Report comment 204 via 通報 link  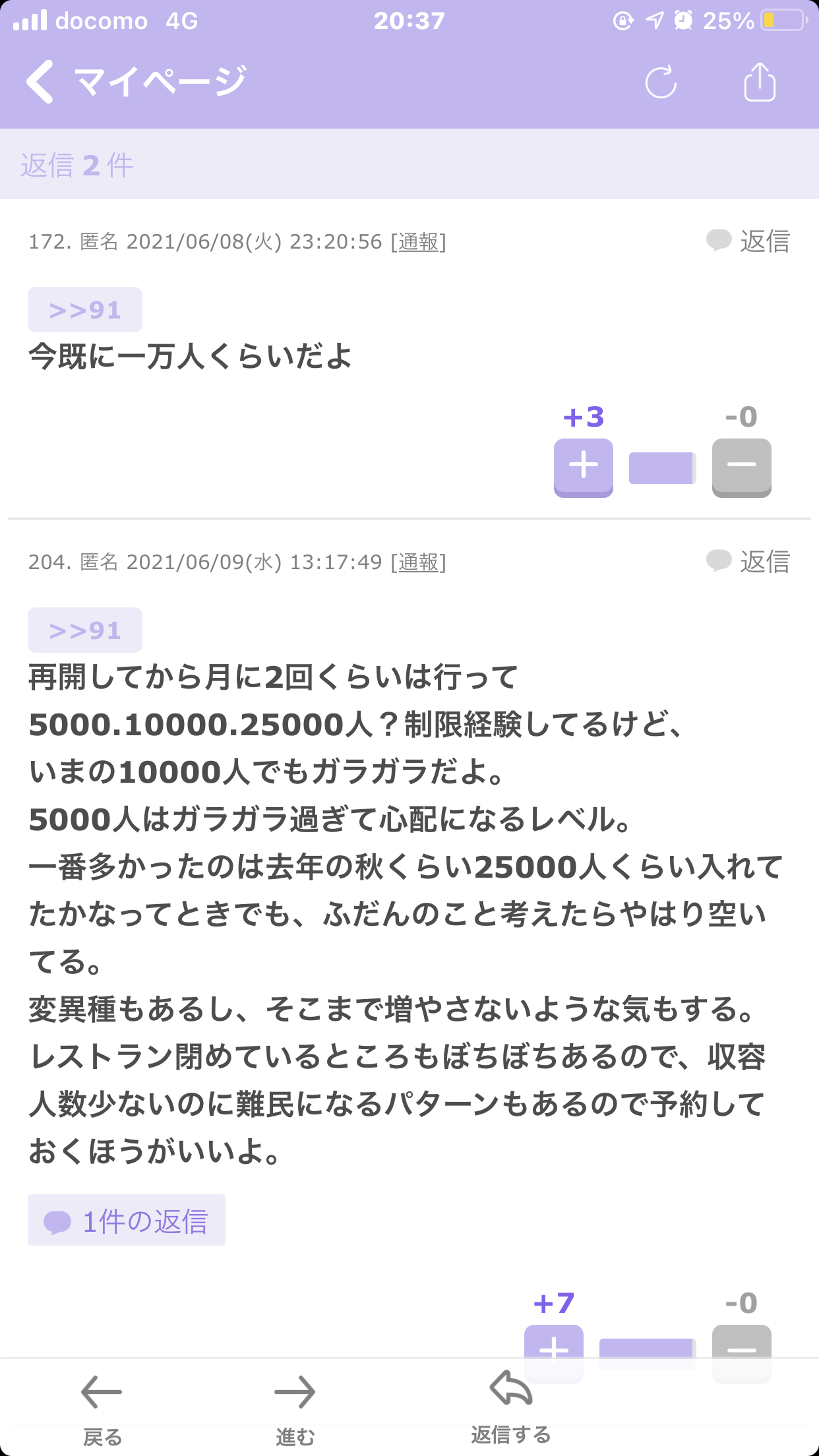click(419, 562)
